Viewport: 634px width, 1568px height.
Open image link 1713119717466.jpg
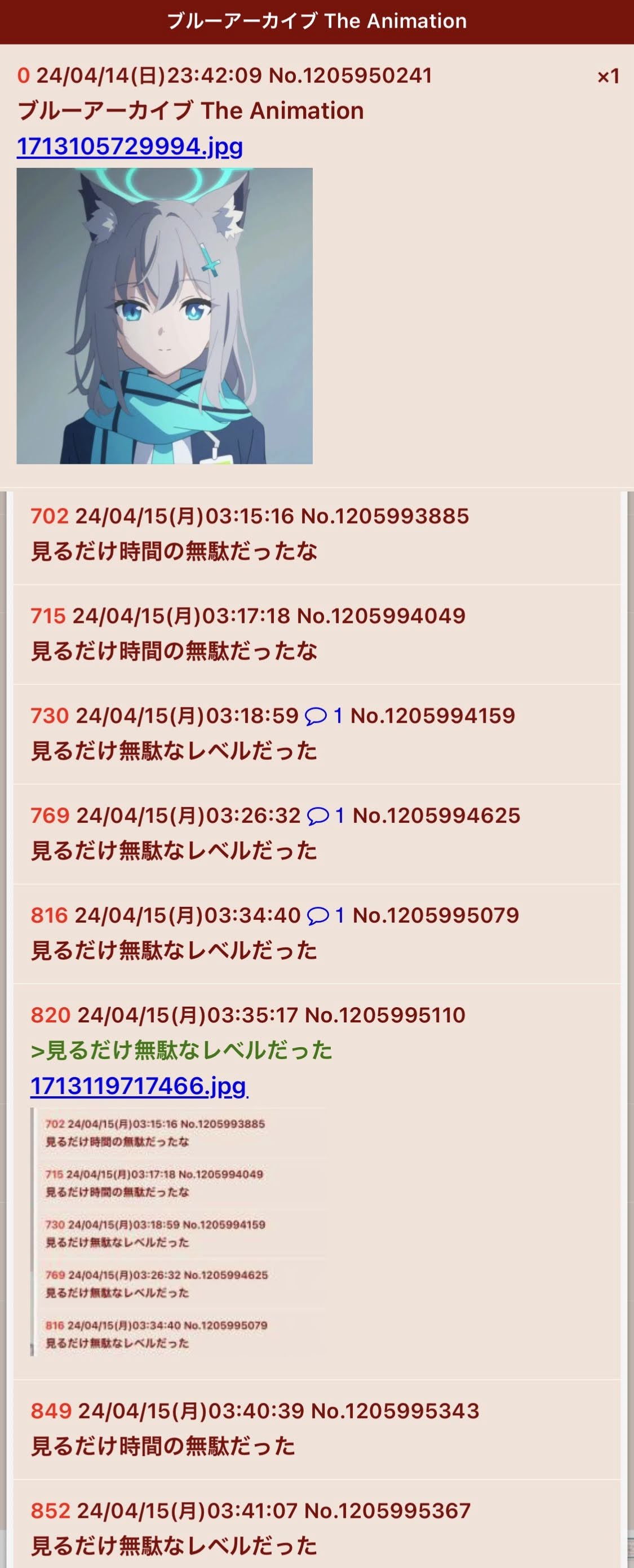[139, 1086]
